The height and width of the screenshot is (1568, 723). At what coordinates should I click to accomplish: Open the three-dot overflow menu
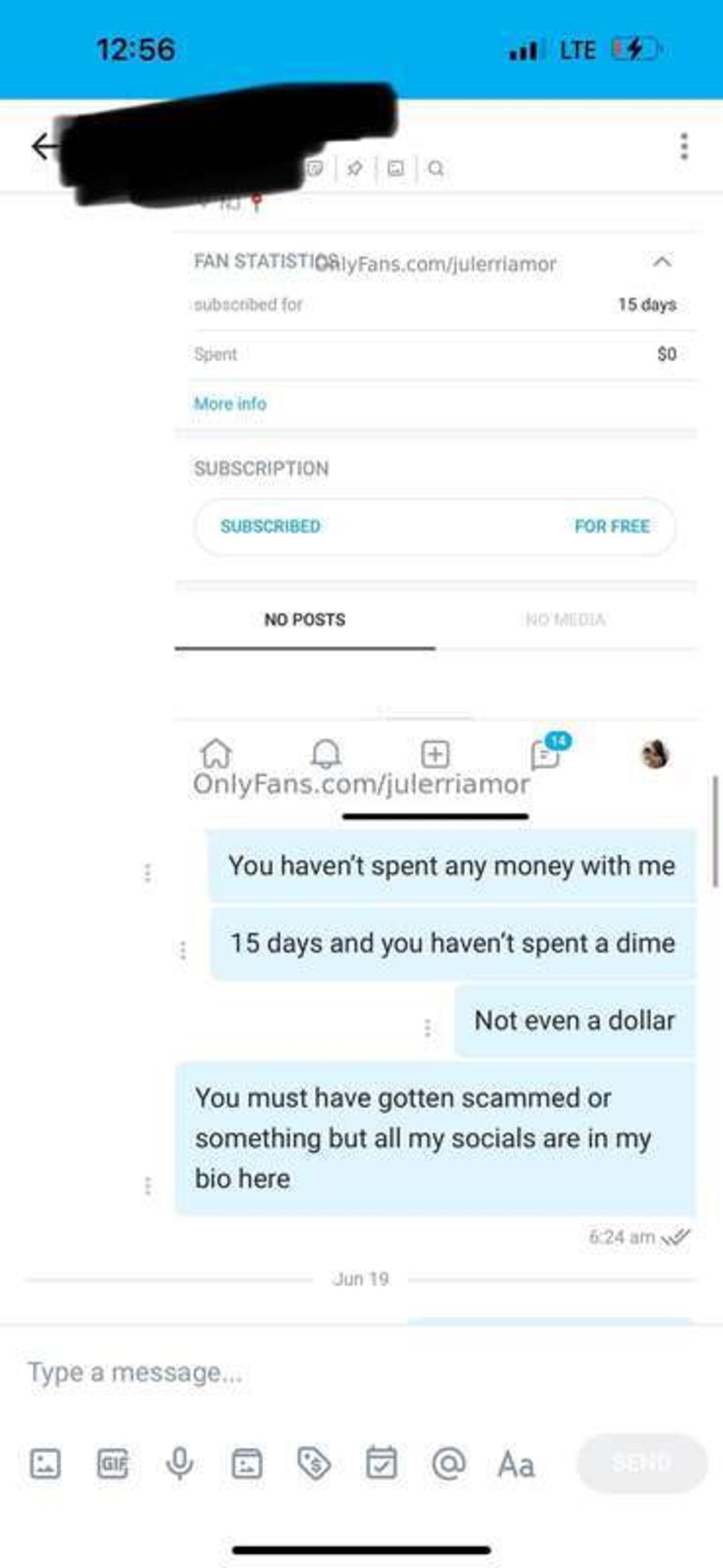(684, 146)
